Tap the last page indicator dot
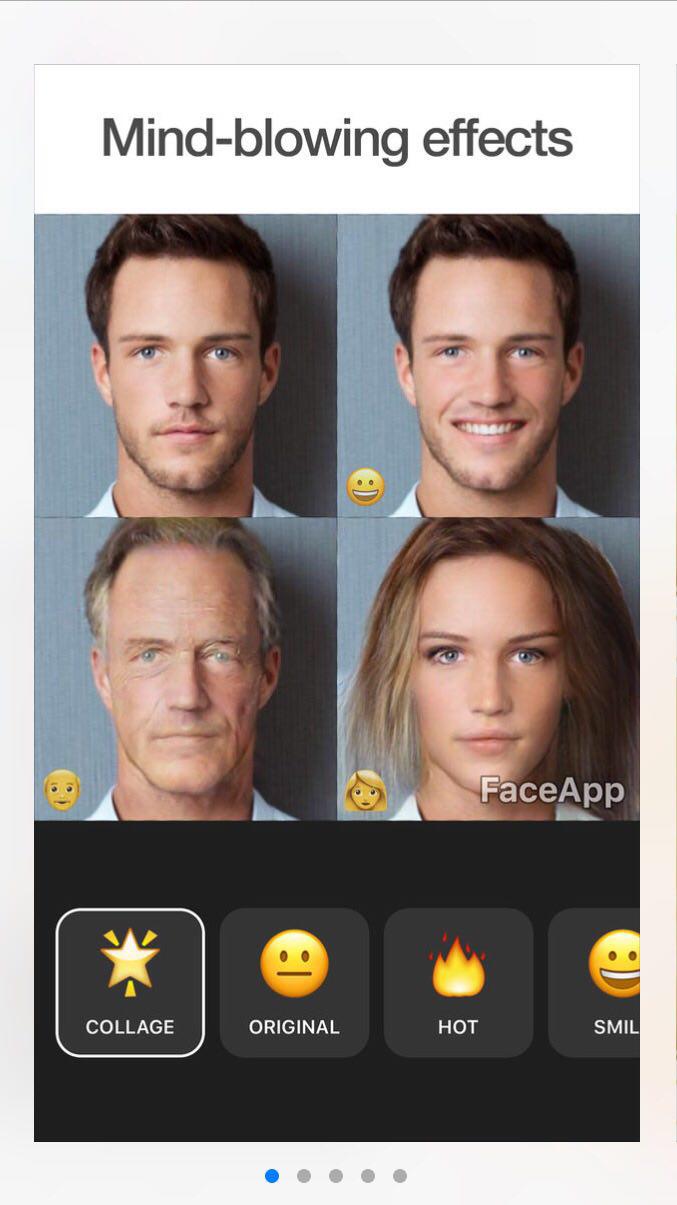The height and width of the screenshot is (1205, 677). (x=400, y=1176)
